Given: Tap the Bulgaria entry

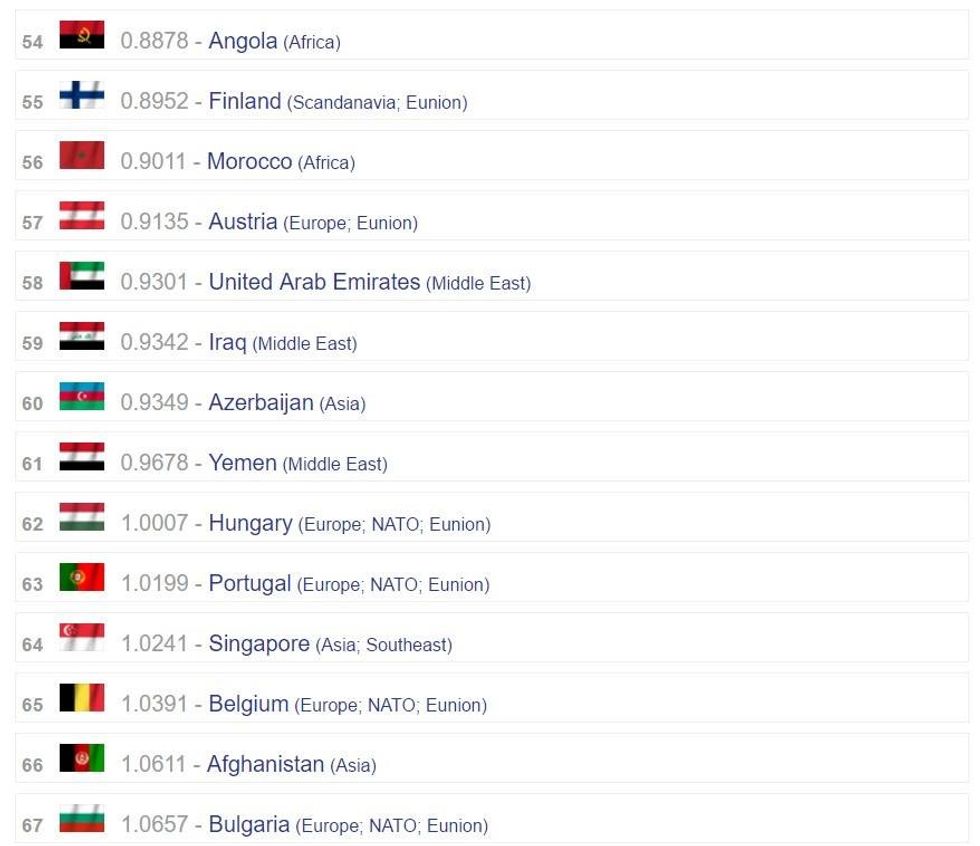Looking at the screenshot, I should click(x=249, y=825).
